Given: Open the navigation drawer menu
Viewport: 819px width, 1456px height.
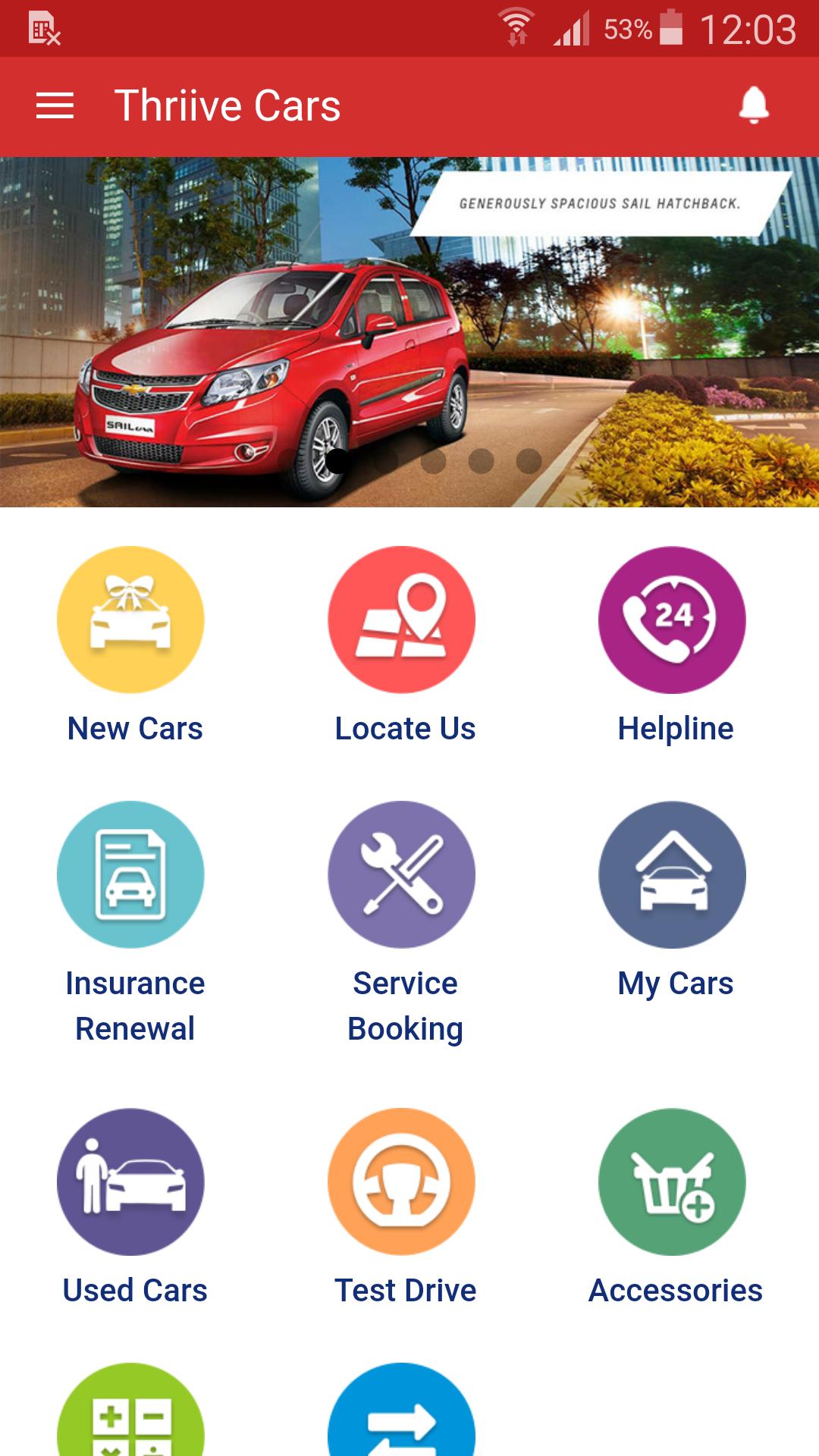Looking at the screenshot, I should coord(55,105).
